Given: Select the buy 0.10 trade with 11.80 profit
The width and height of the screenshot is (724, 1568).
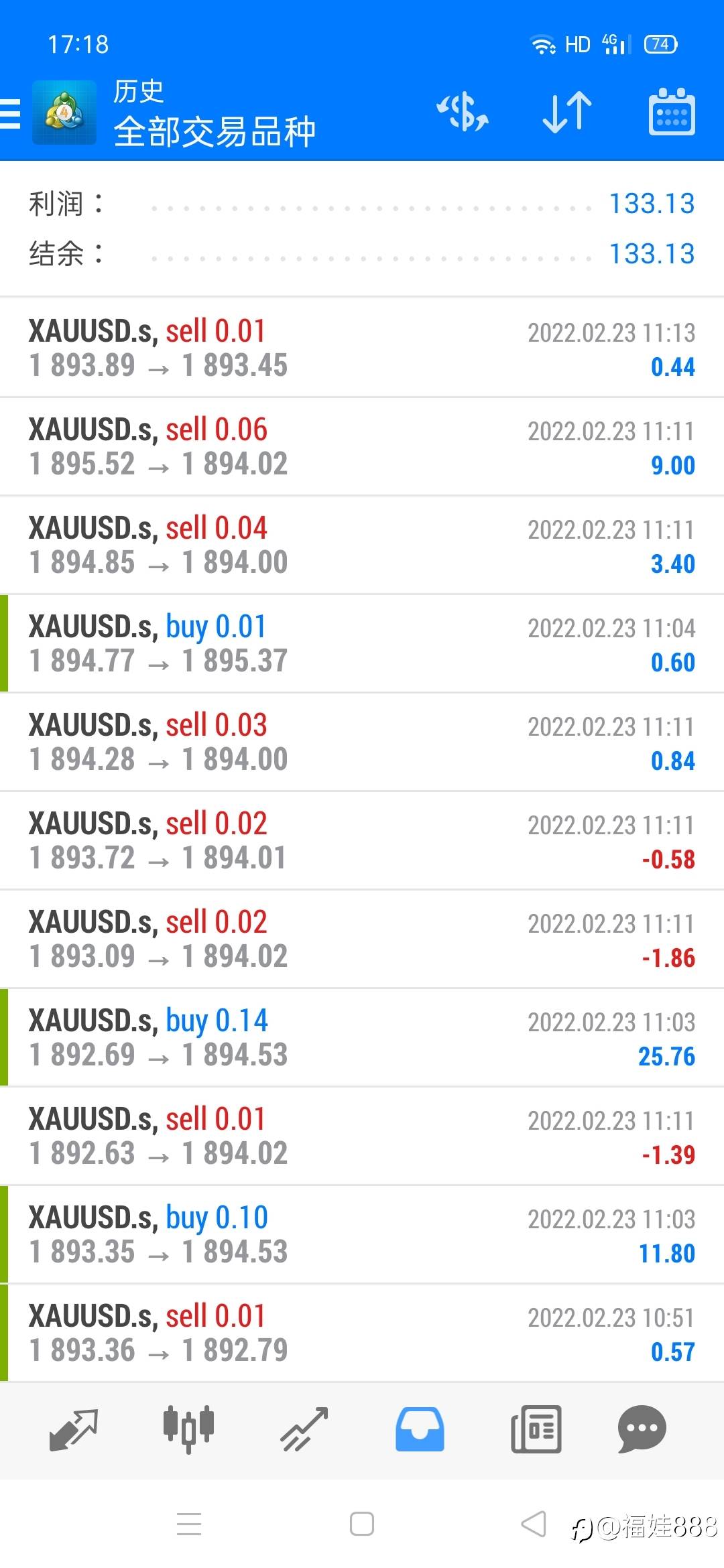Looking at the screenshot, I should [362, 1235].
